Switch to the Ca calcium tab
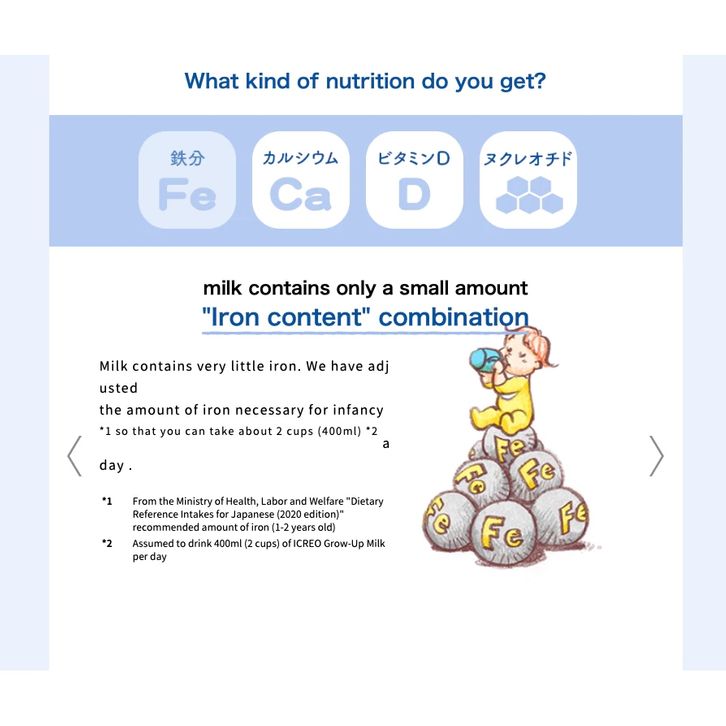Screen dimensions: 726x726 pos(300,180)
